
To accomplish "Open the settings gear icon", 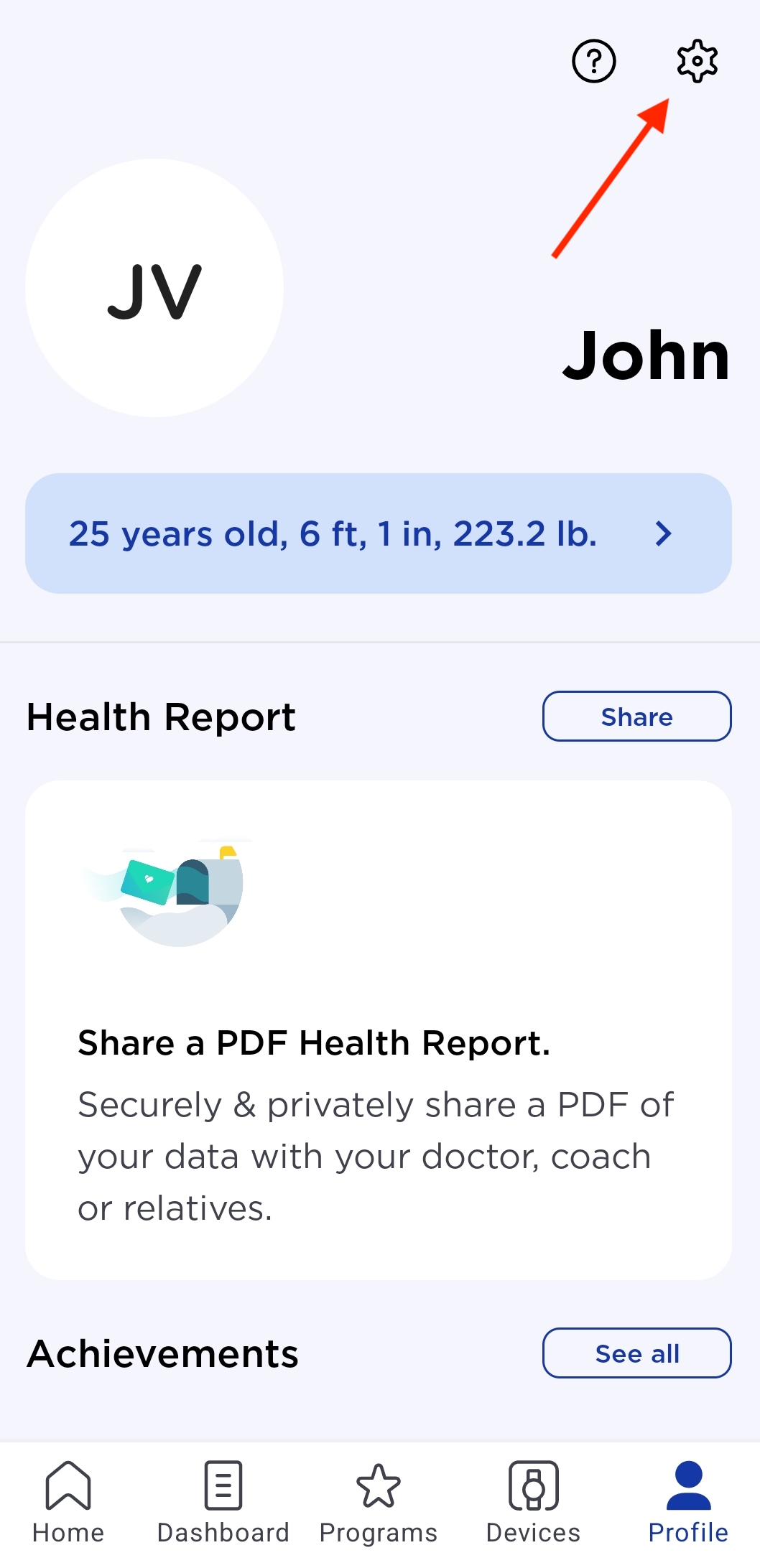I will pos(697,61).
